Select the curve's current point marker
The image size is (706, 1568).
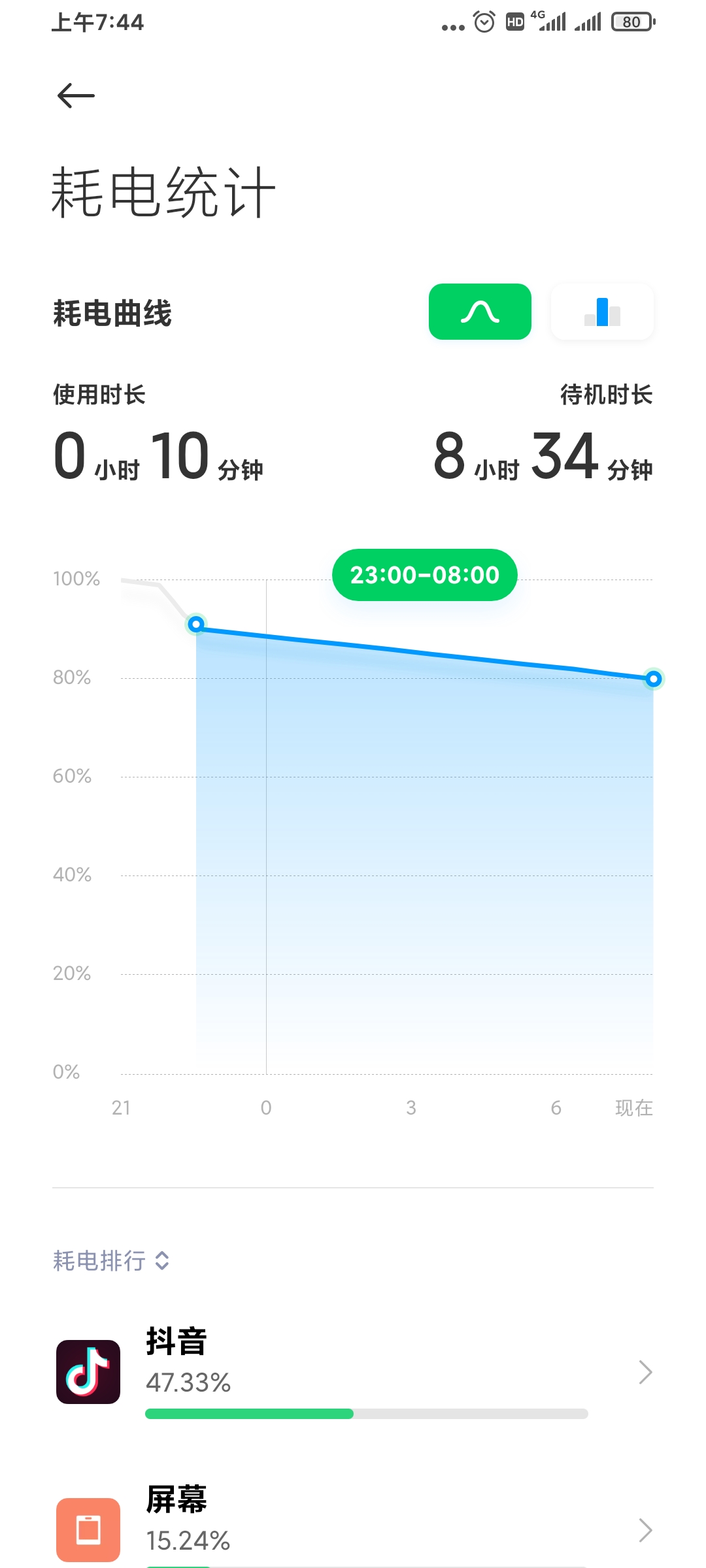[653, 679]
